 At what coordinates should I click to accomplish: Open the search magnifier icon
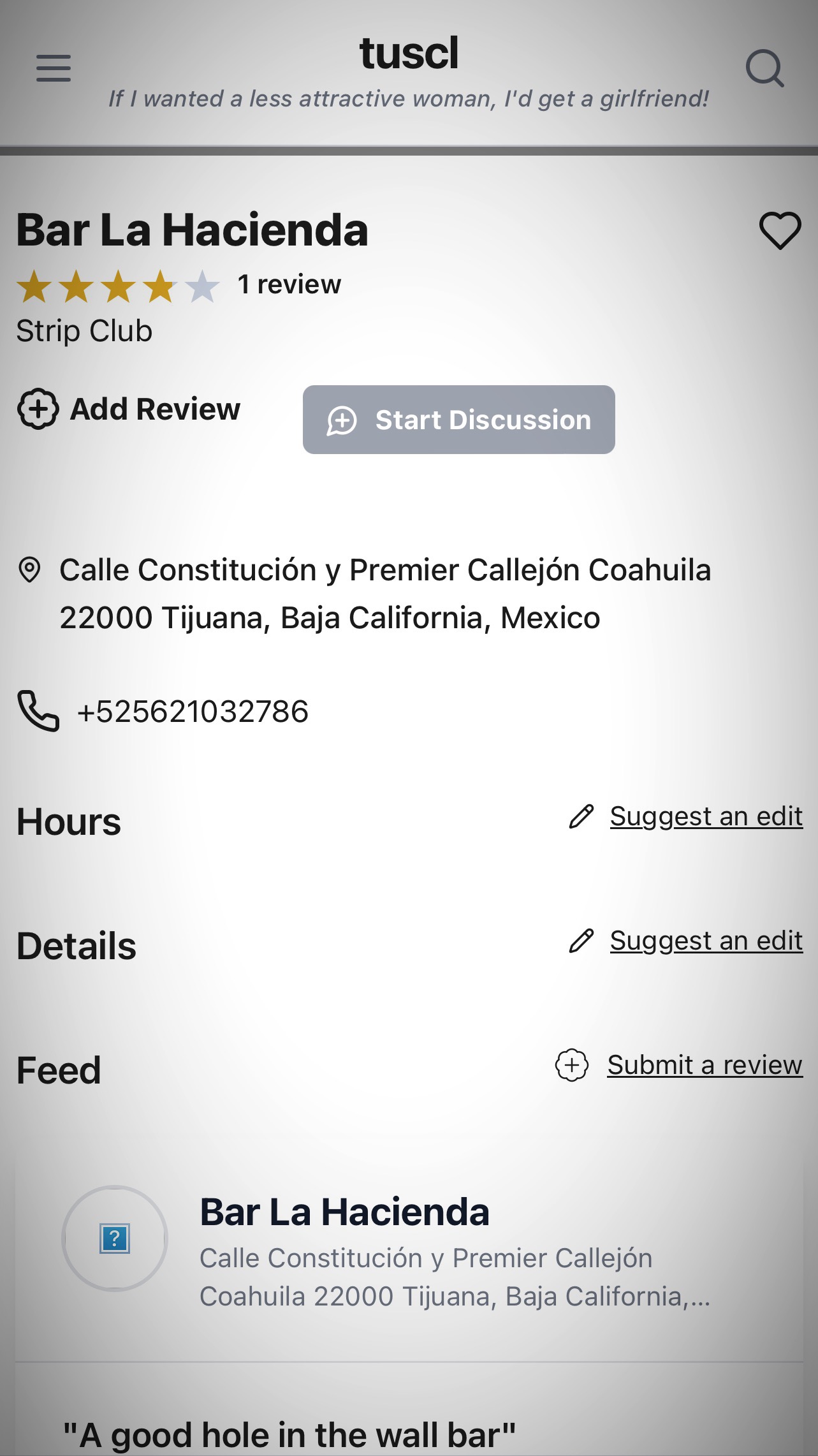coord(764,68)
